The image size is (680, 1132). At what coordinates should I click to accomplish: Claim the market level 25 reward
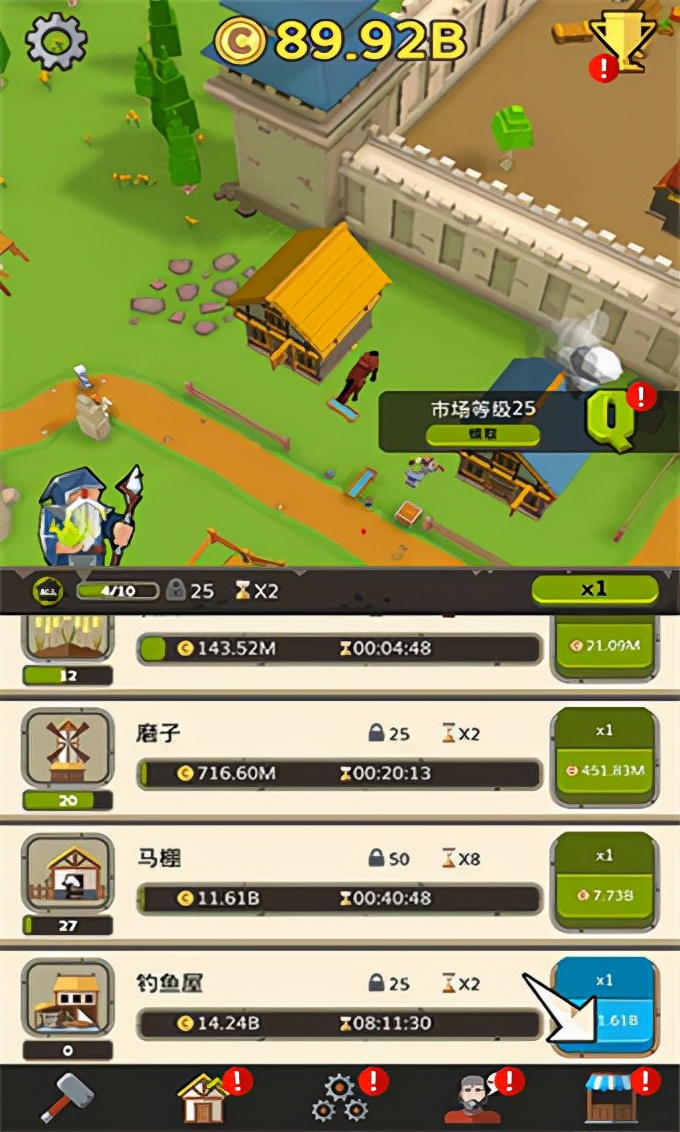coord(483,435)
